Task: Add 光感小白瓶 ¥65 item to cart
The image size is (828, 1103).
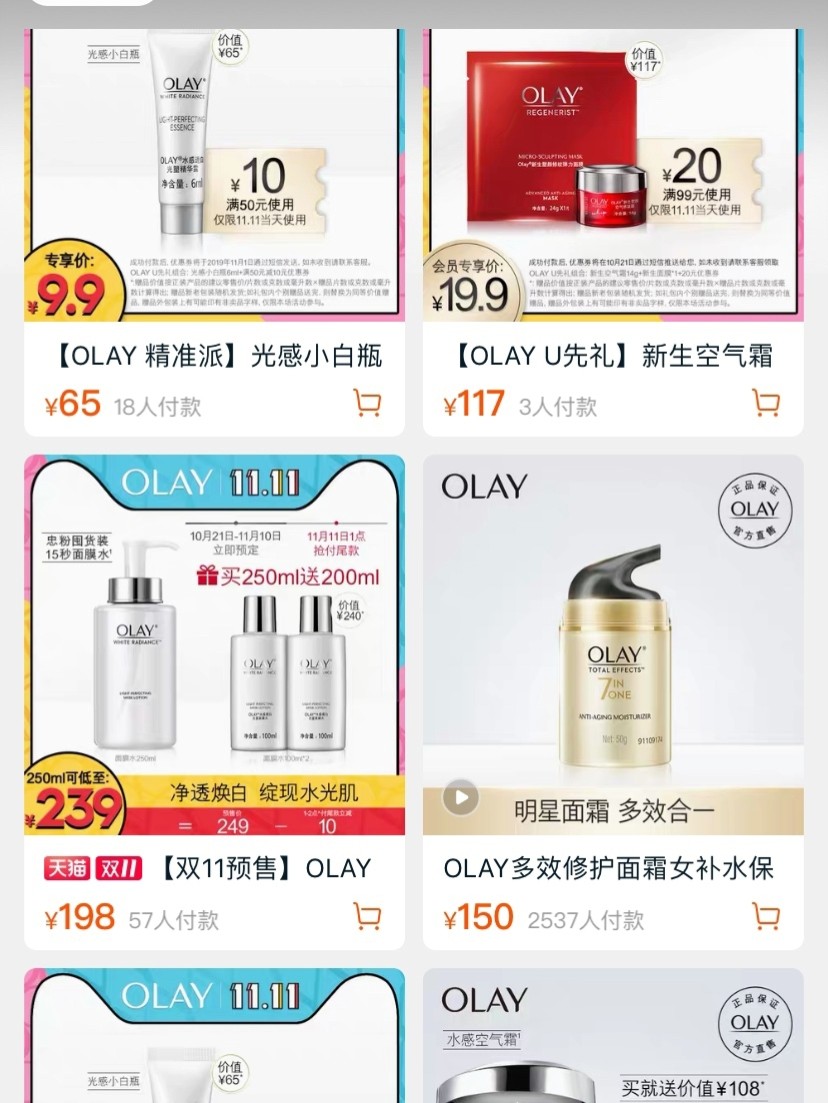Action: (x=368, y=403)
